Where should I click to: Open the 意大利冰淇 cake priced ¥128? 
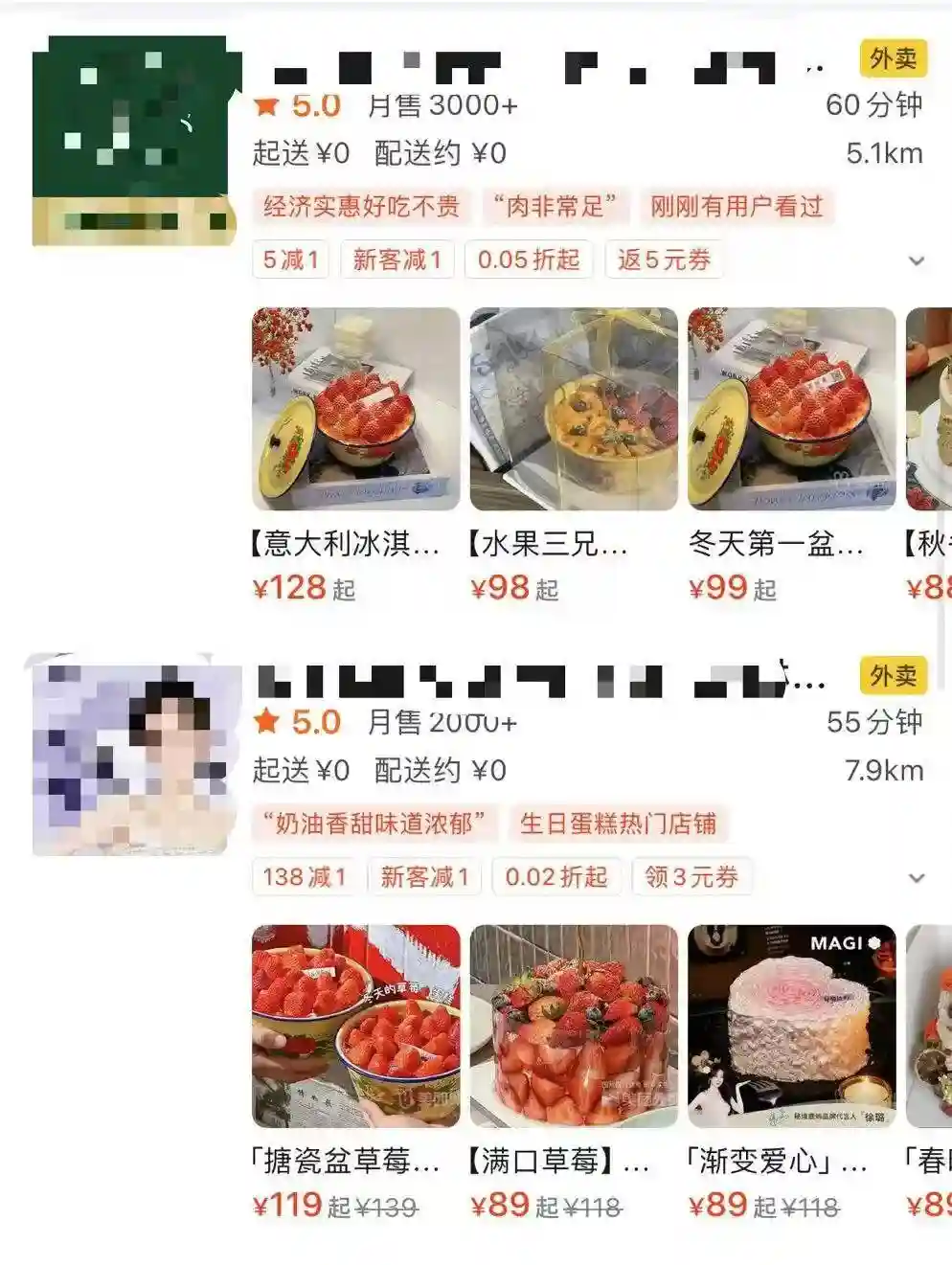pos(355,409)
